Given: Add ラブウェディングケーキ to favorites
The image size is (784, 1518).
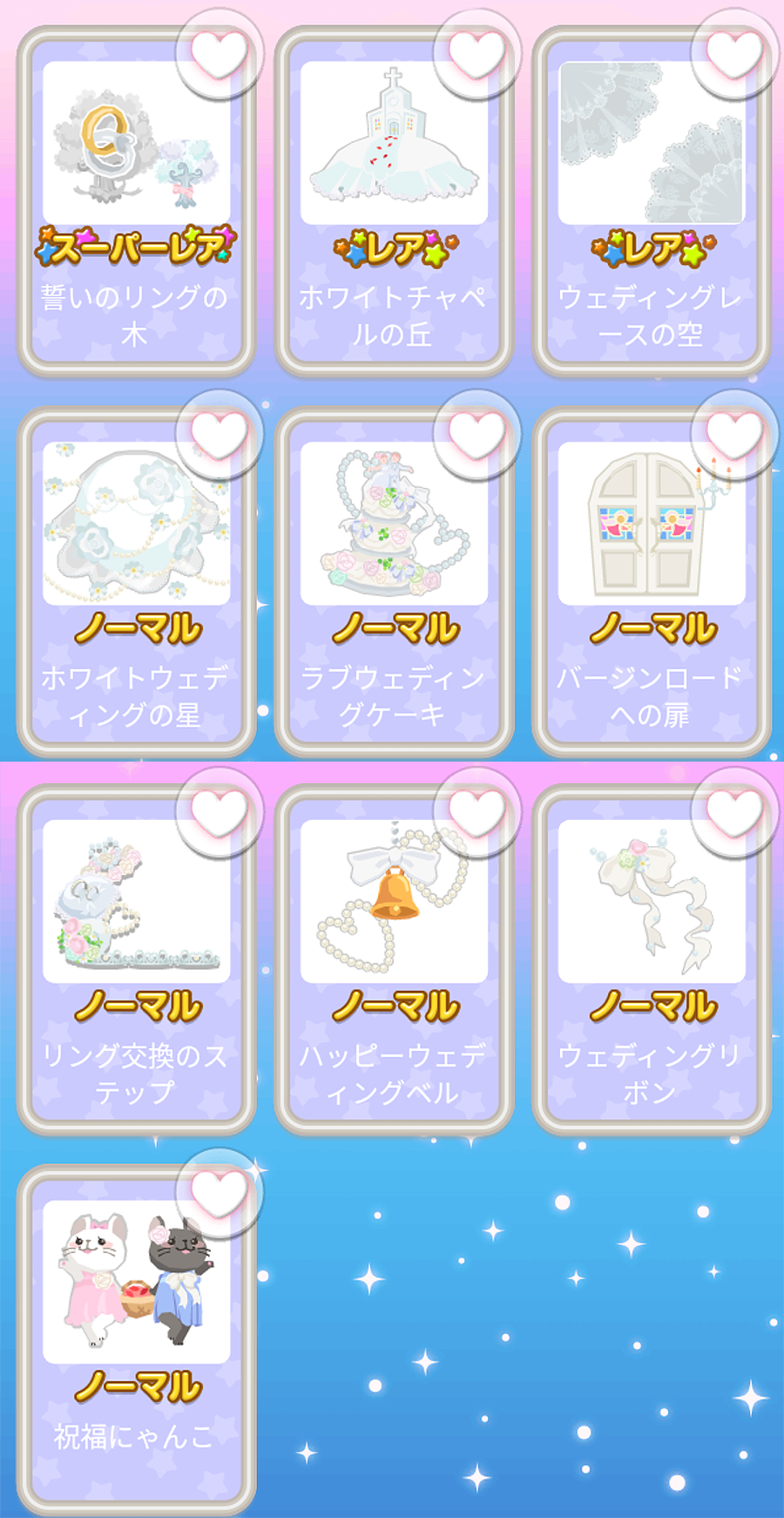Looking at the screenshot, I should [x=476, y=434].
